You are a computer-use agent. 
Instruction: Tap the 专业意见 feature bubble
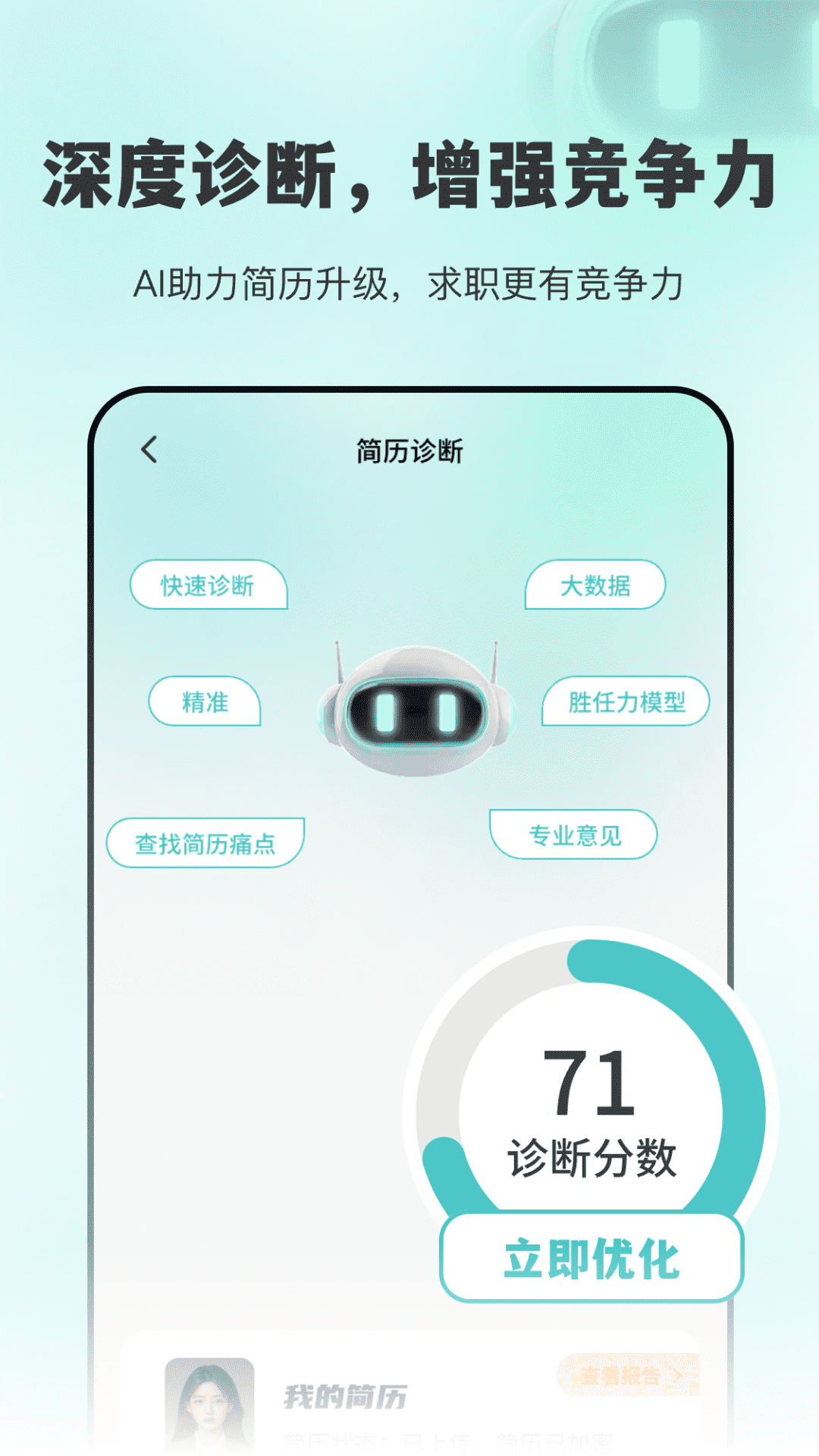tap(576, 833)
